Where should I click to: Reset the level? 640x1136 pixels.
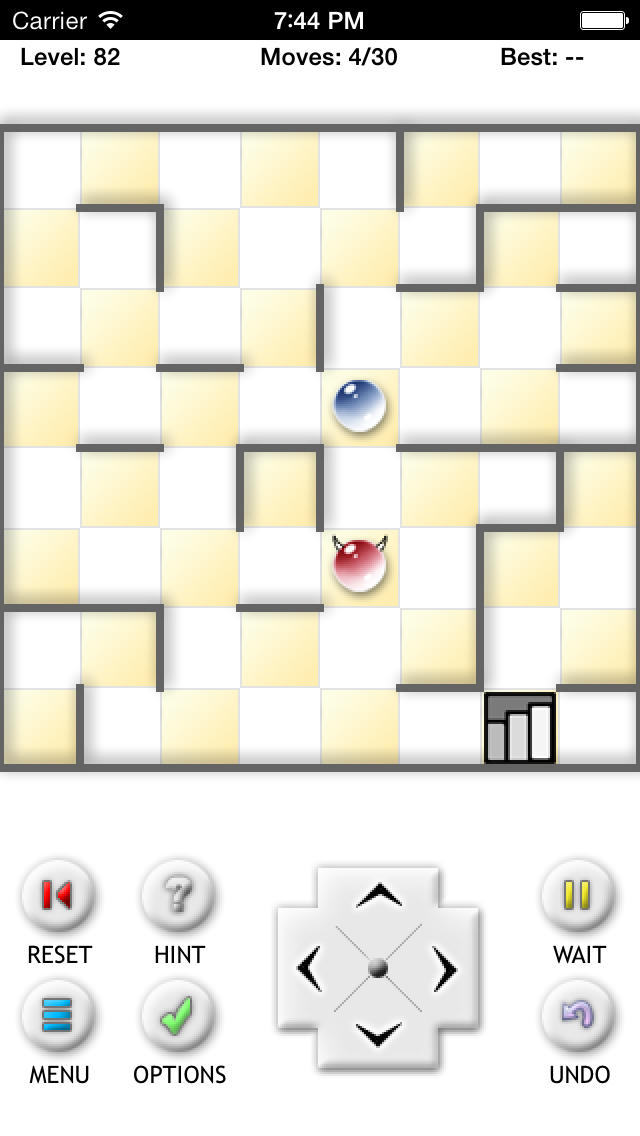(x=59, y=897)
